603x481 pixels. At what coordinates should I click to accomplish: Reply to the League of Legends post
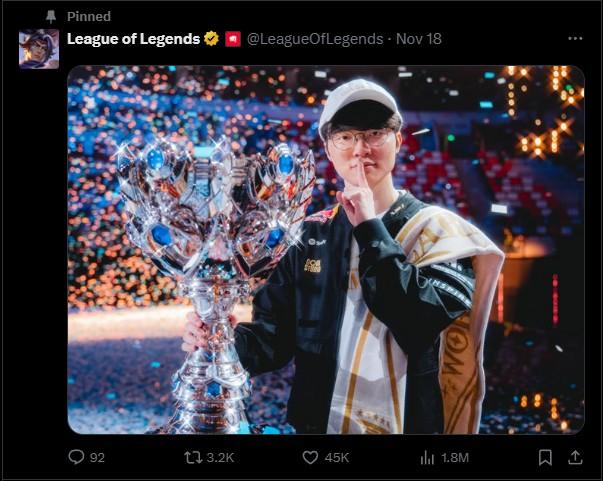point(77,457)
